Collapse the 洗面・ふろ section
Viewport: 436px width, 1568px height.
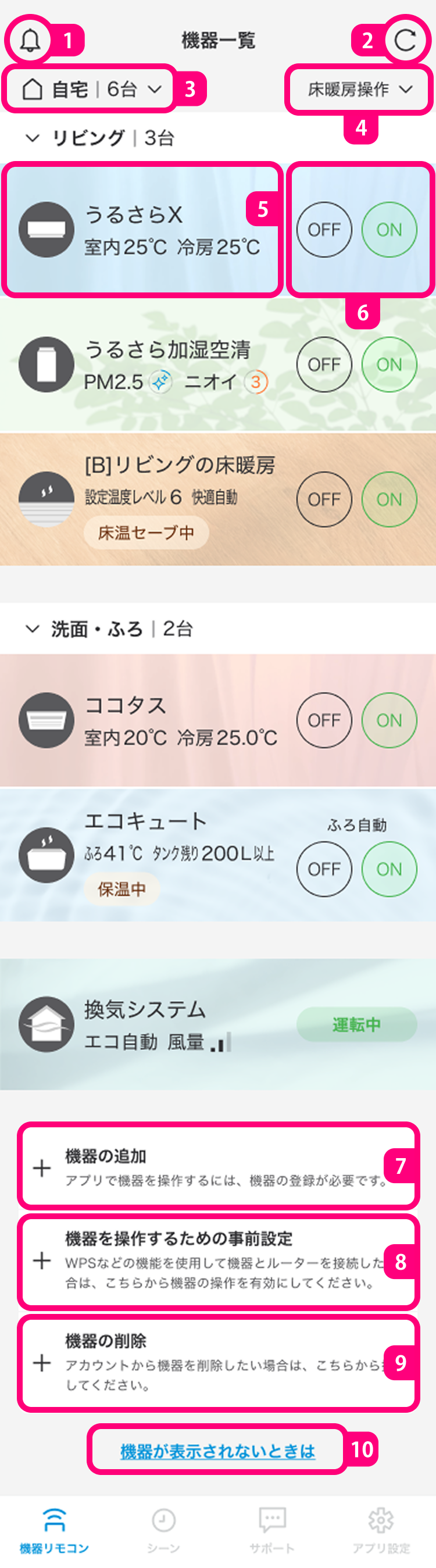pyautogui.click(x=33, y=629)
